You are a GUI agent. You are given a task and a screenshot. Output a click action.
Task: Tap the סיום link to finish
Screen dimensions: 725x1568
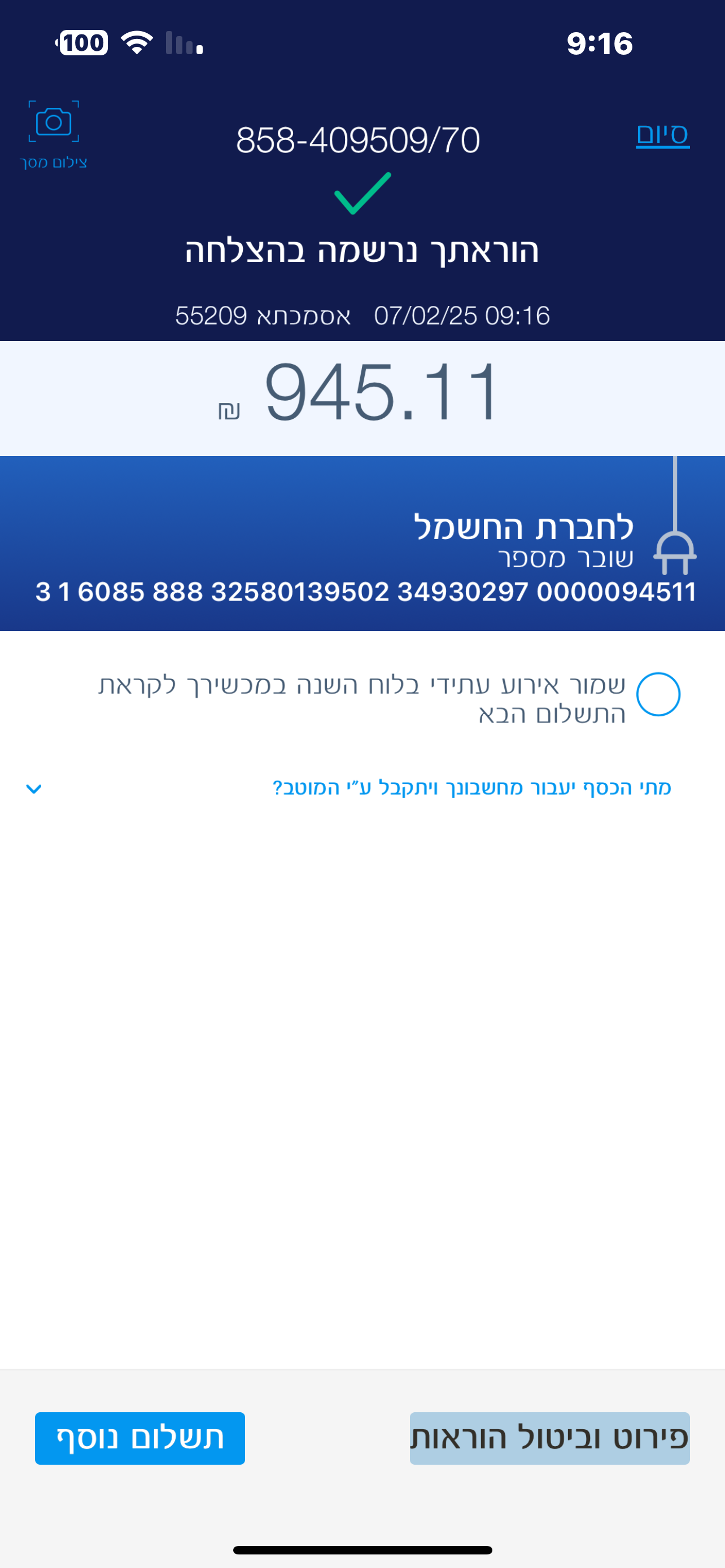pos(662,134)
